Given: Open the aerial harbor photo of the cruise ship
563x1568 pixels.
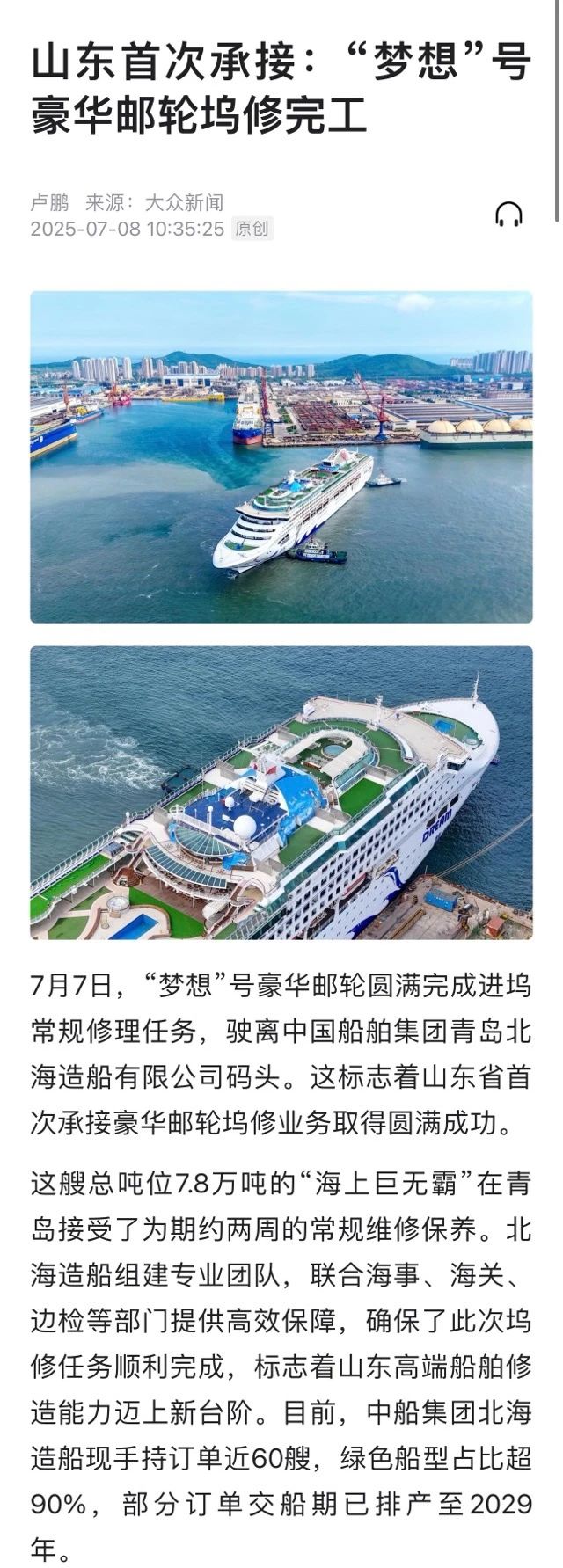Looking at the screenshot, I should click(x=281, y=456).
